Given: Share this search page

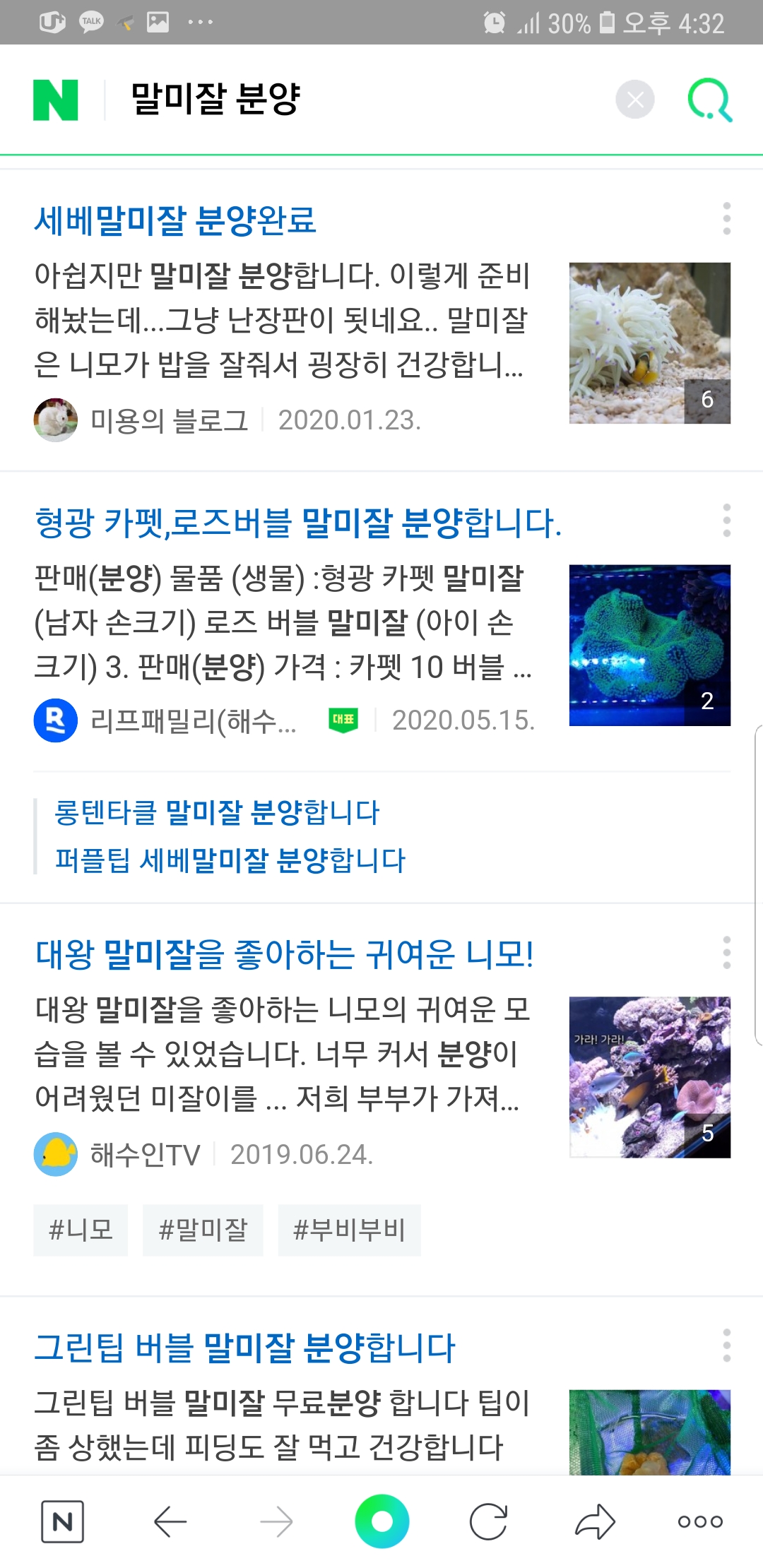Looking at the screenshot, I should pyautogui.click(x=595, y=1521).
